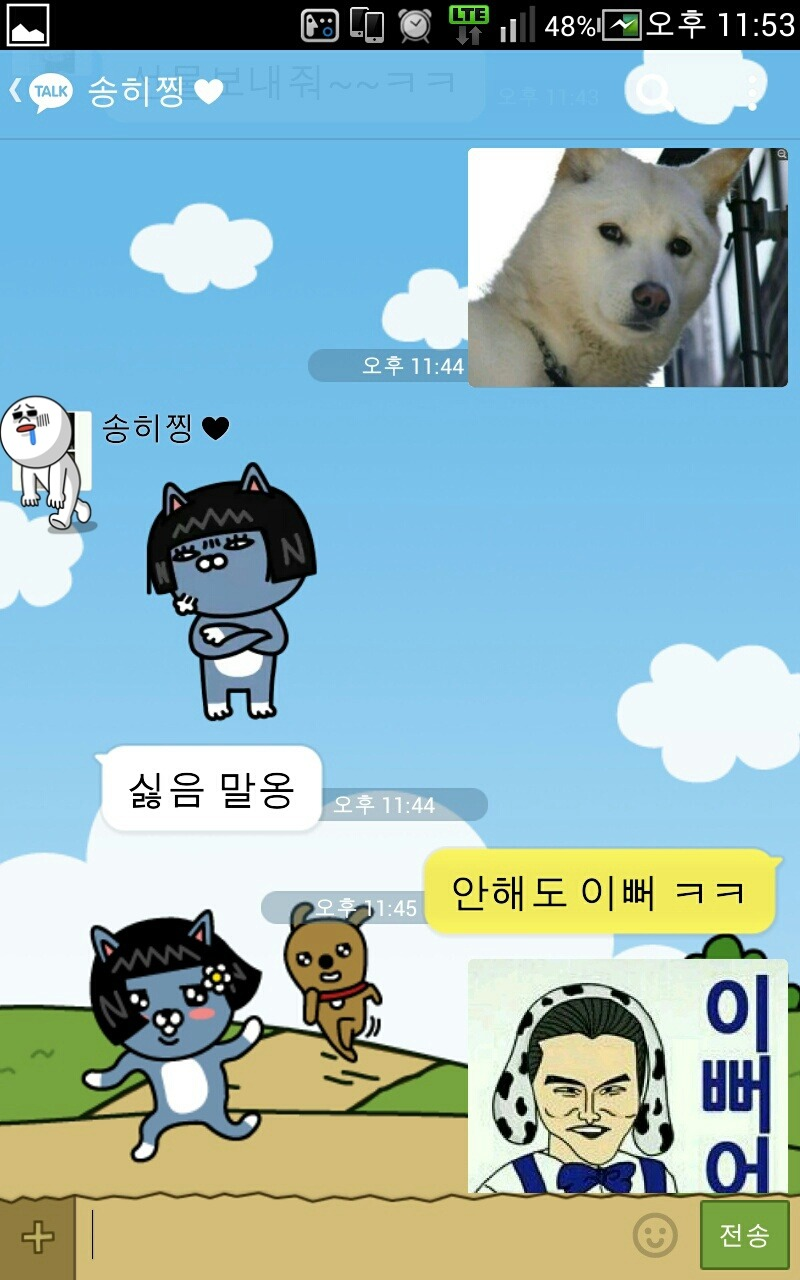800x1280 pixels.
Task: Open the white dog photo
Action: (x=627, y=267)
